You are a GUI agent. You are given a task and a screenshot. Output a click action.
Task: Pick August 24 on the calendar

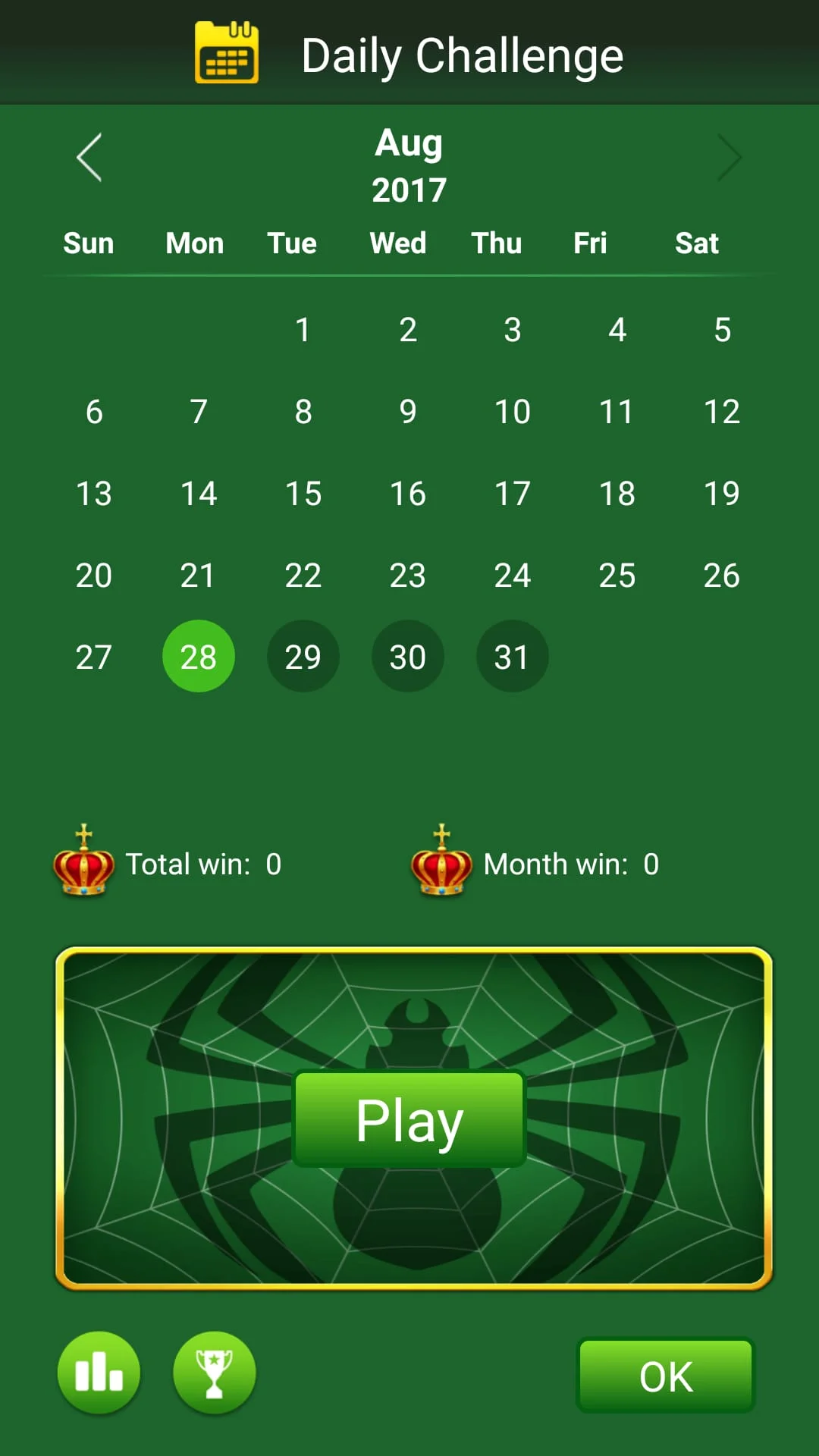pyautogui.click(x=513, y=576)
